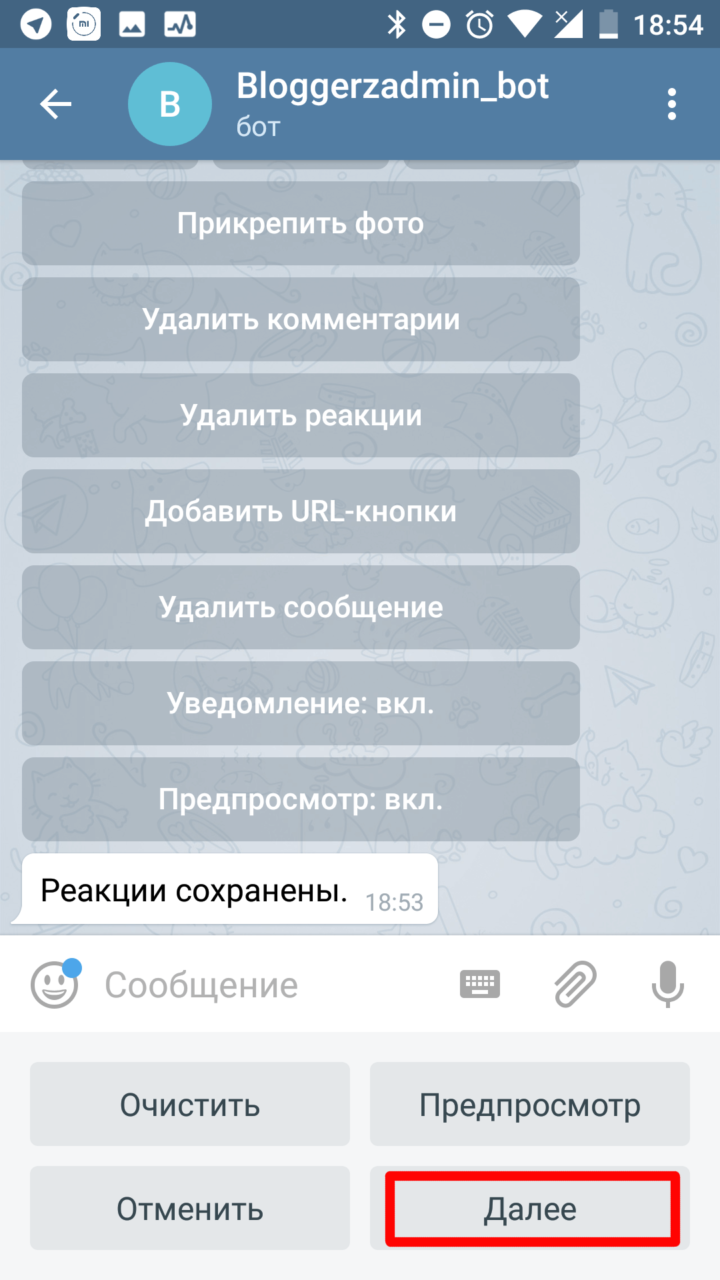The width and height of the screenshot is (720, 1280).
Task: Tap the Очистить reply button
Action: tap(190, 1104)
